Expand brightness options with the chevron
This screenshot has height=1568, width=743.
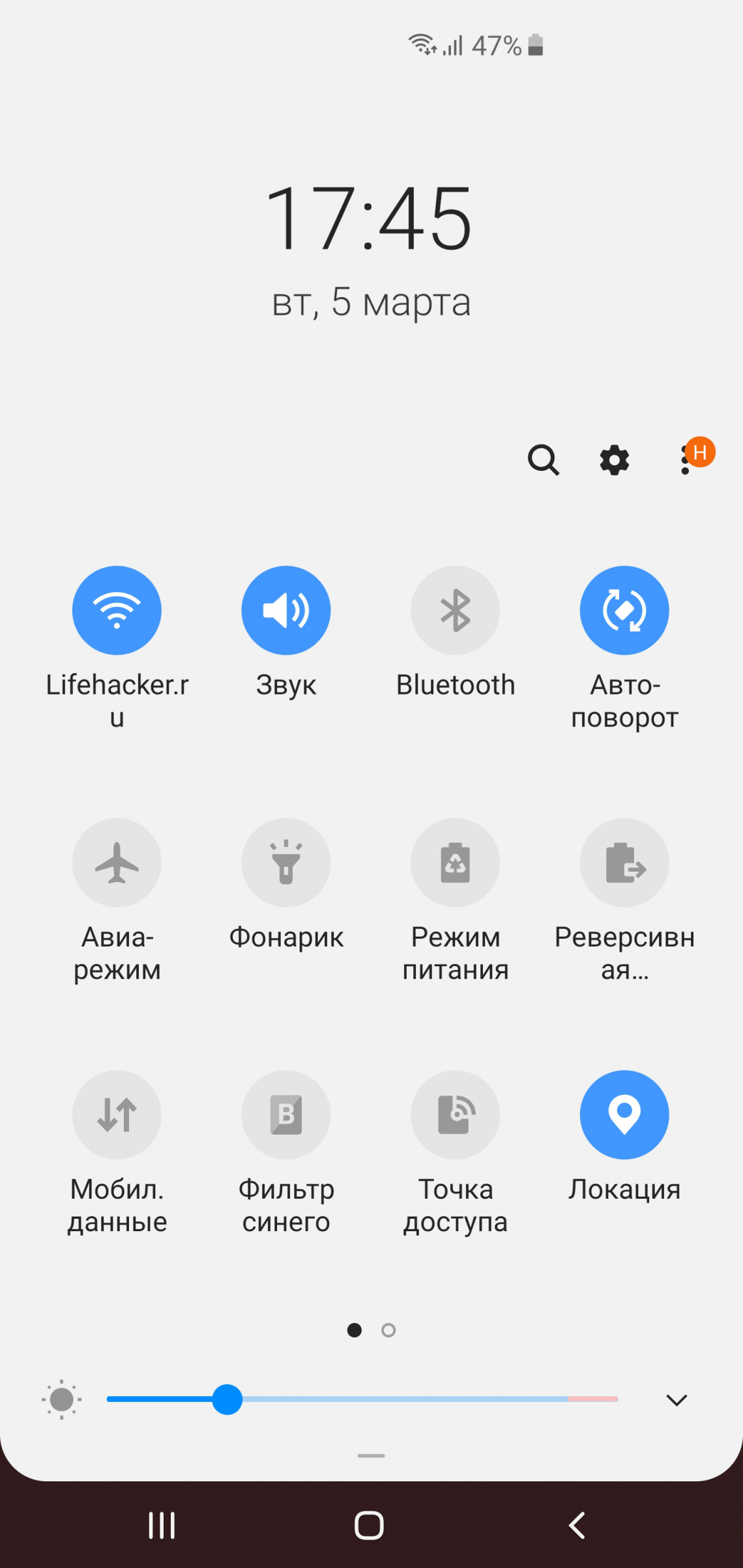[x=677, y=1400]
